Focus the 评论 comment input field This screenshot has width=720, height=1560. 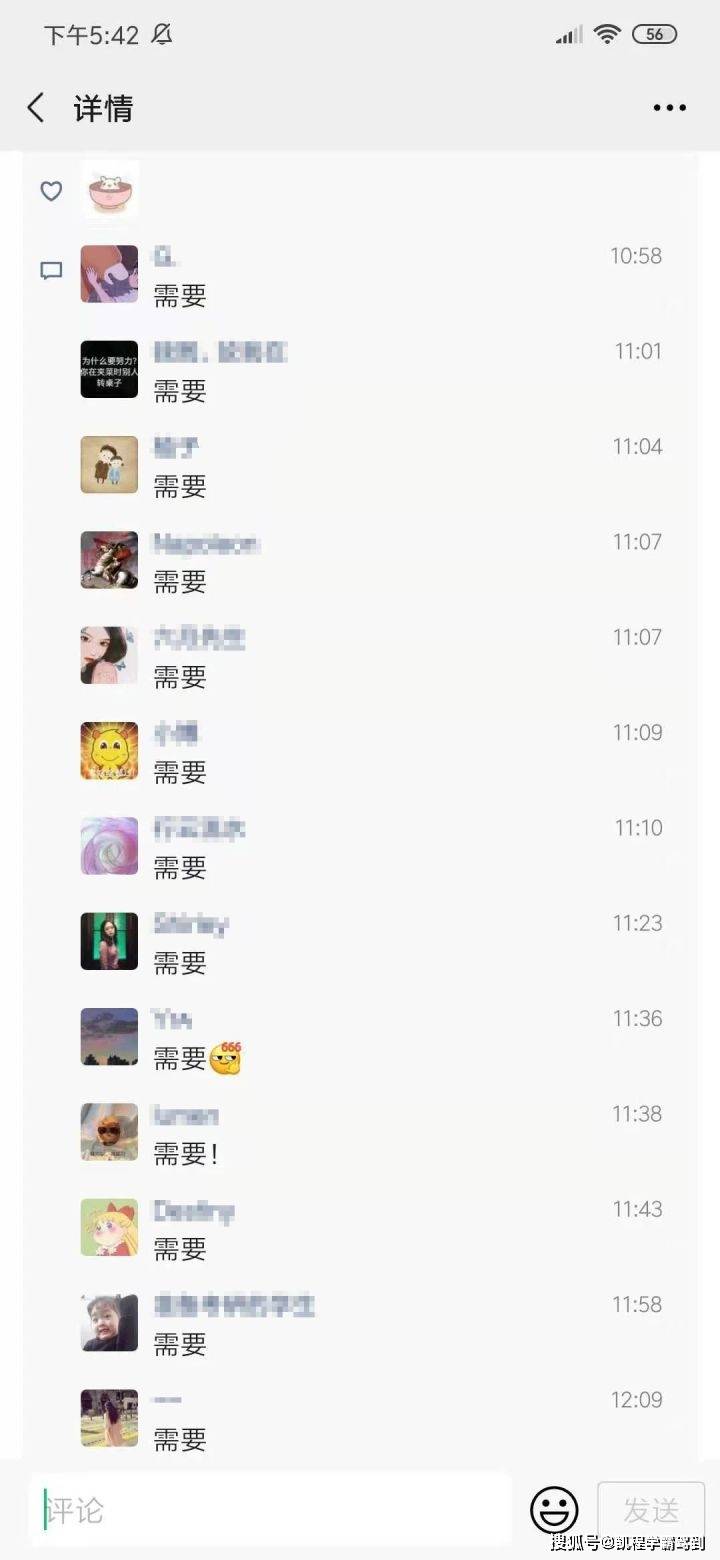pyautogui.click(x=270, y=1509)
